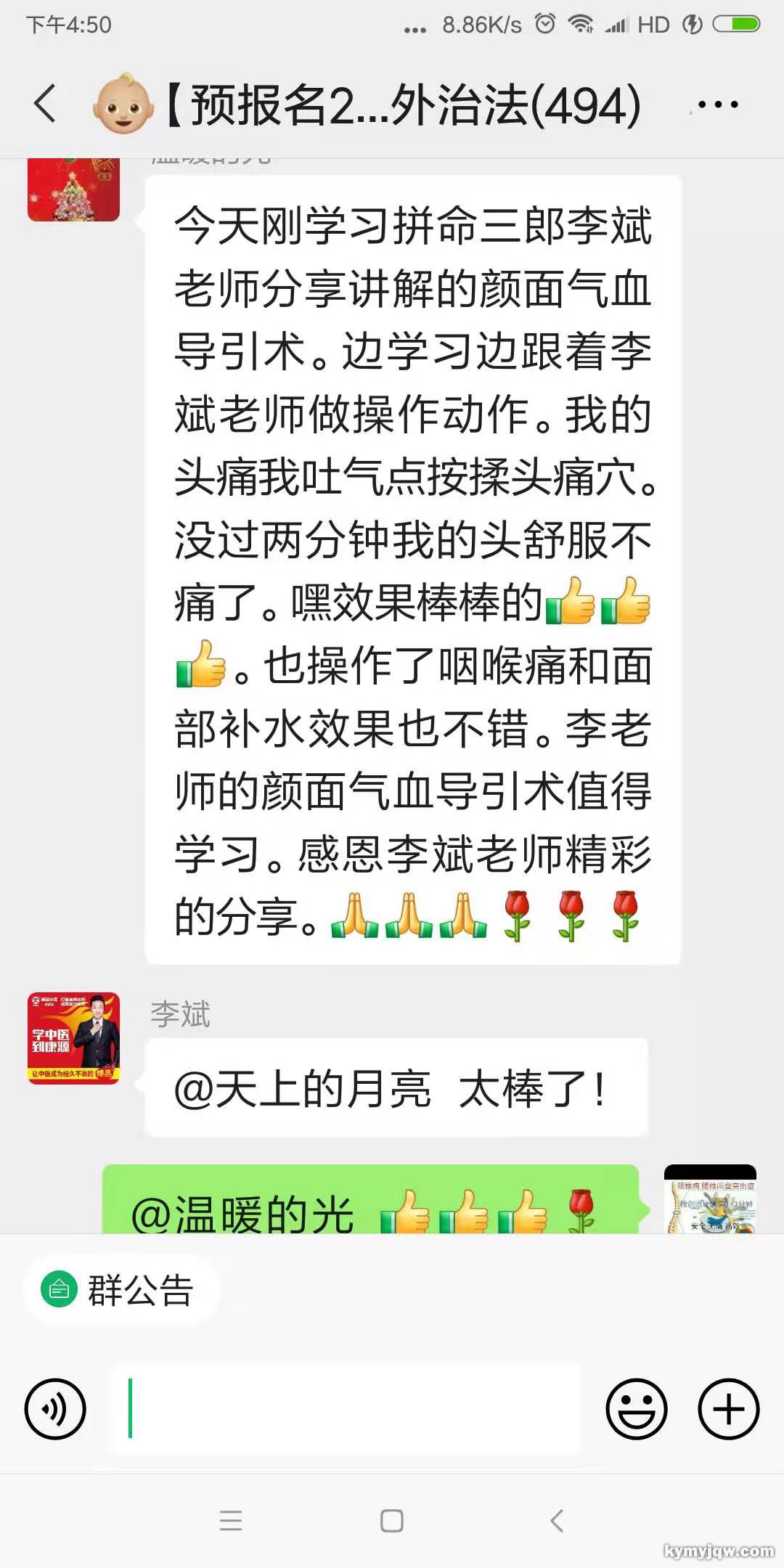
Task: Open 温暖的光 avatar with the Christmas tree
Action: (73, 190)
